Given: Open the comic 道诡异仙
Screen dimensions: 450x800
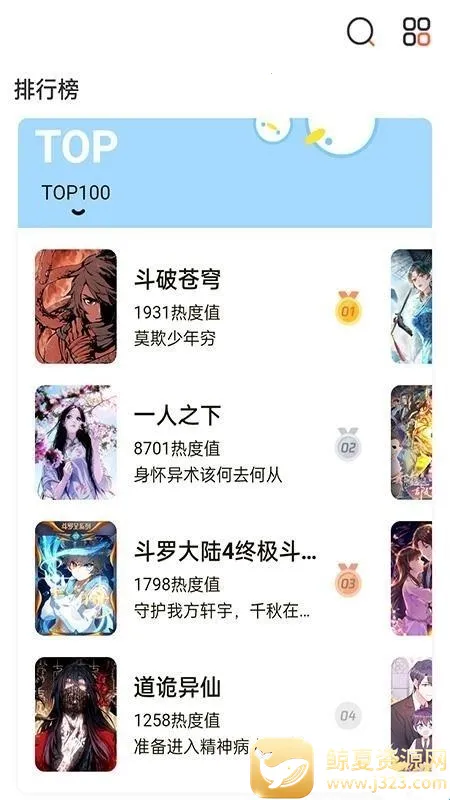Looking at the screenshot, I should pyautogui.click(x=199, y=714).
